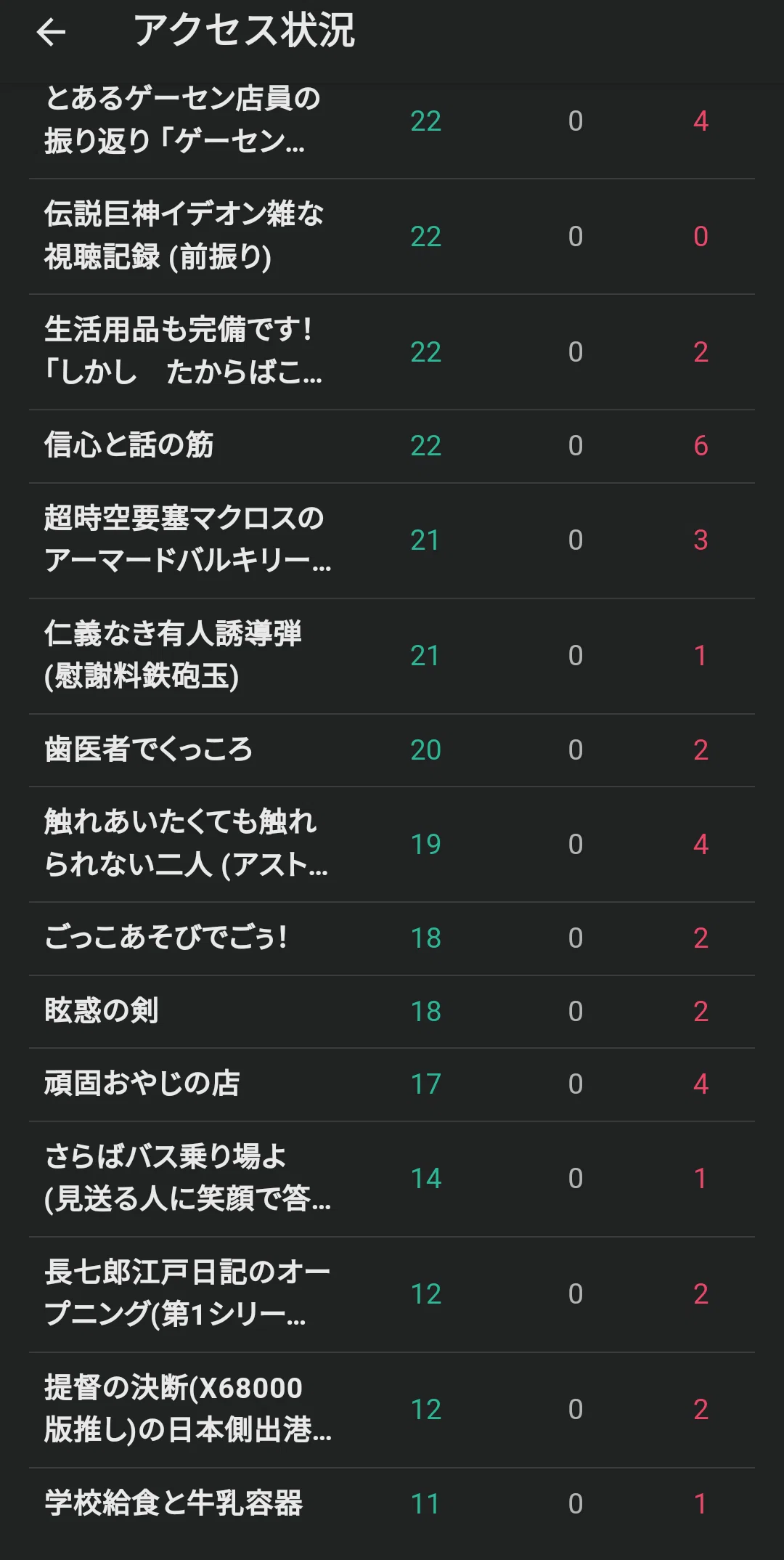
Task: Go back from the アクセス状況 screen
Action: point(51,32)
